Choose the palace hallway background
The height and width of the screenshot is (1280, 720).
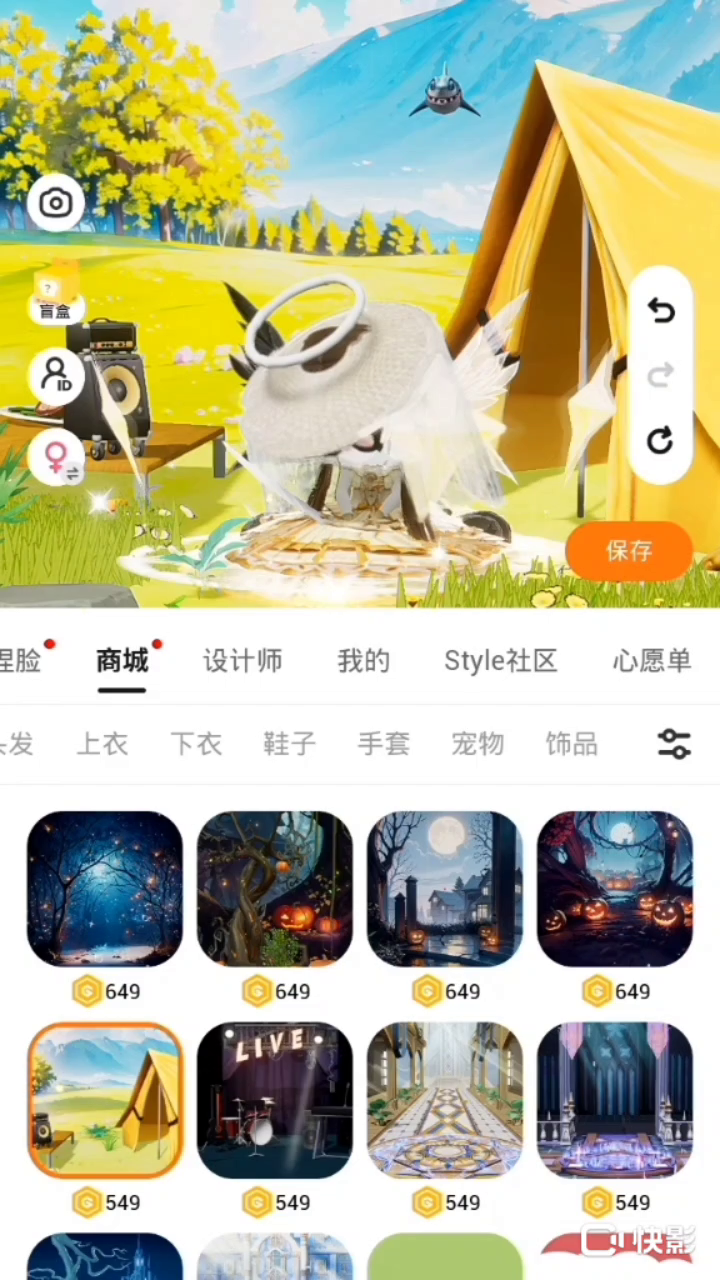point(445,1100)
